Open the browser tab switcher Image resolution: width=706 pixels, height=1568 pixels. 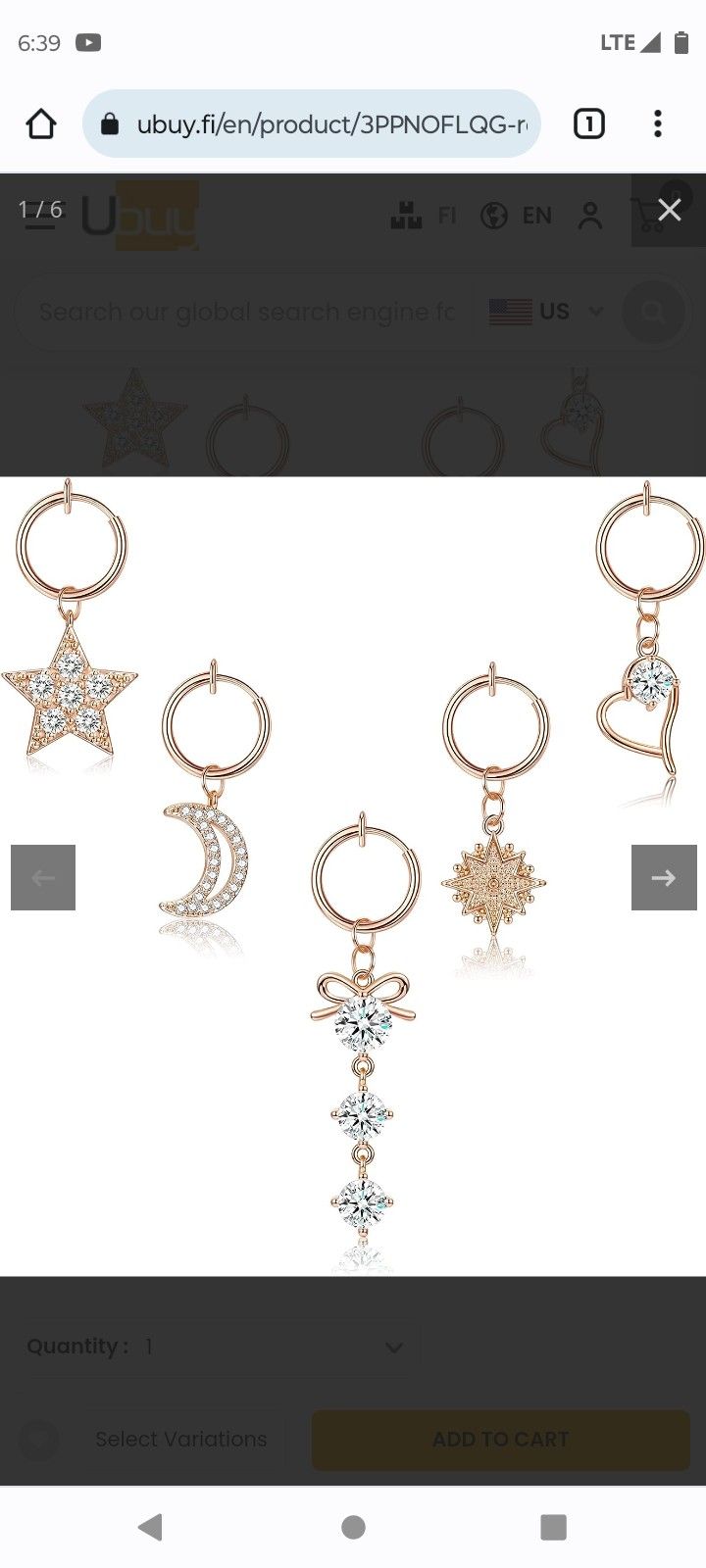(588, 124)
